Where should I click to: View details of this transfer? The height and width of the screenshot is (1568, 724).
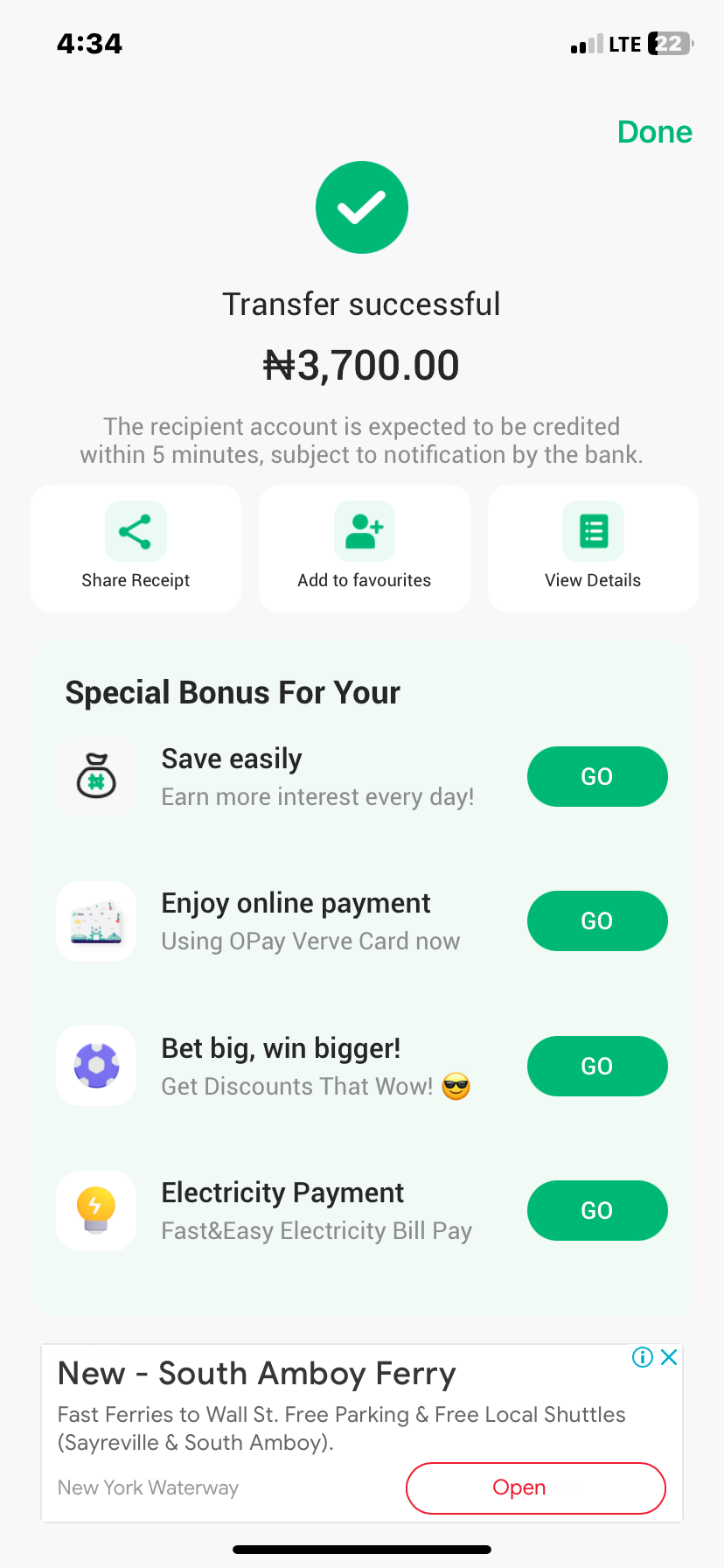593,549
